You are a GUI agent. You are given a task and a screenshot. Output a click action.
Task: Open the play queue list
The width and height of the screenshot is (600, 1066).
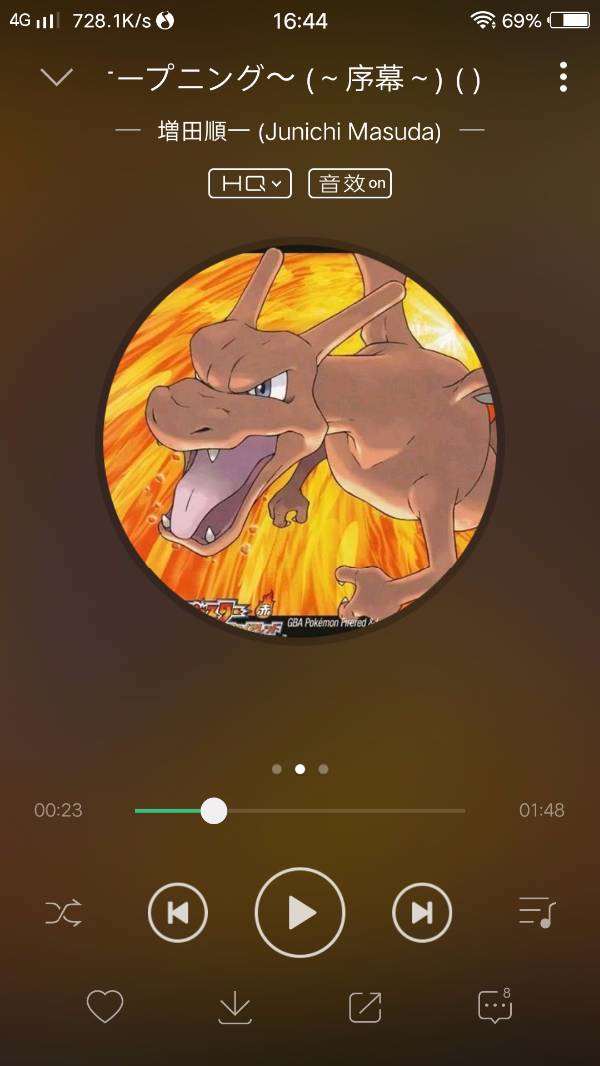pos(536,912)
